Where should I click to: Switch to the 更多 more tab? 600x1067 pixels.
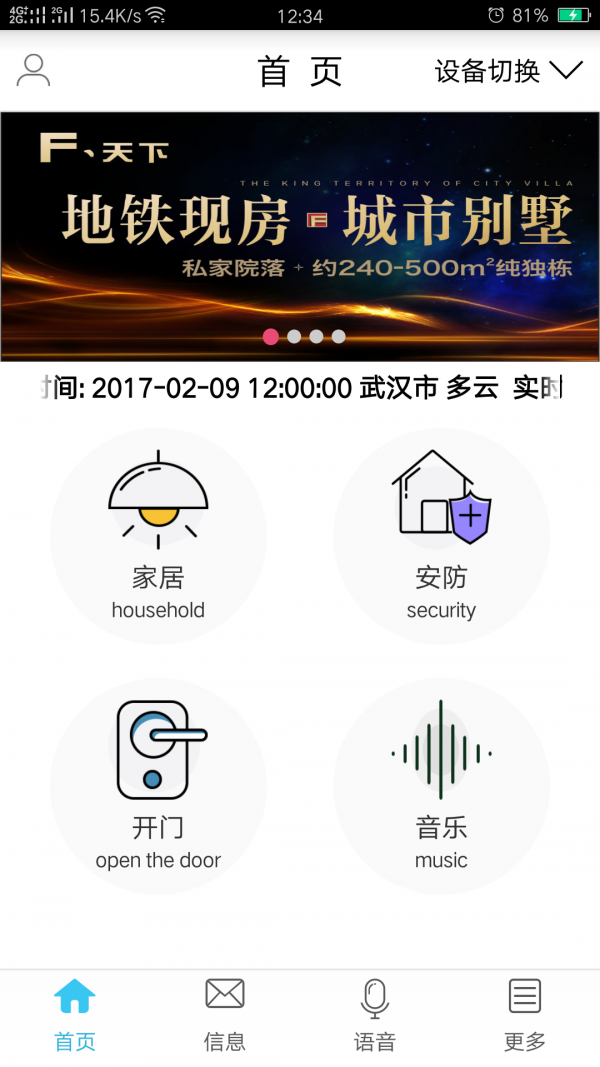[x=525, y=1016]
